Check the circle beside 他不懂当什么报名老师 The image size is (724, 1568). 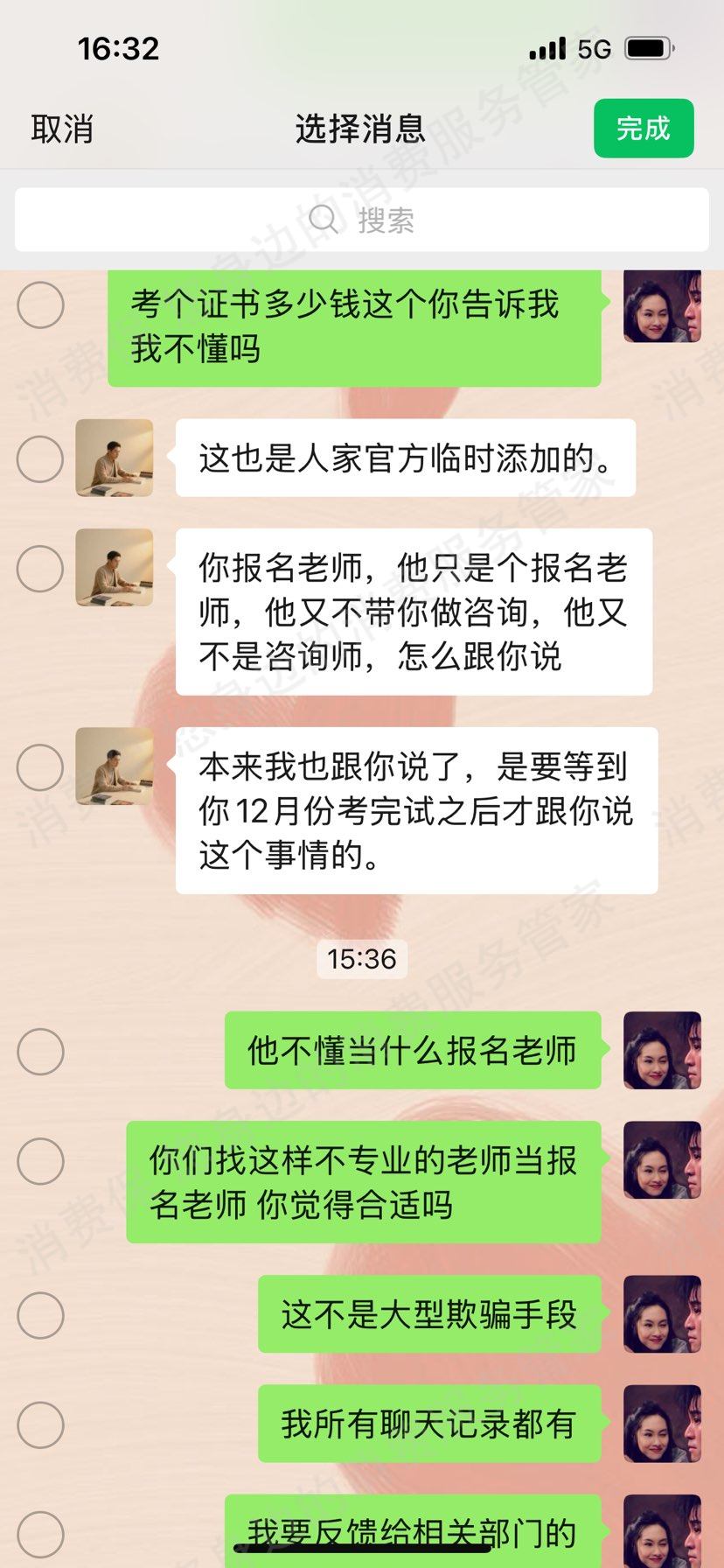pos(40,1052)
